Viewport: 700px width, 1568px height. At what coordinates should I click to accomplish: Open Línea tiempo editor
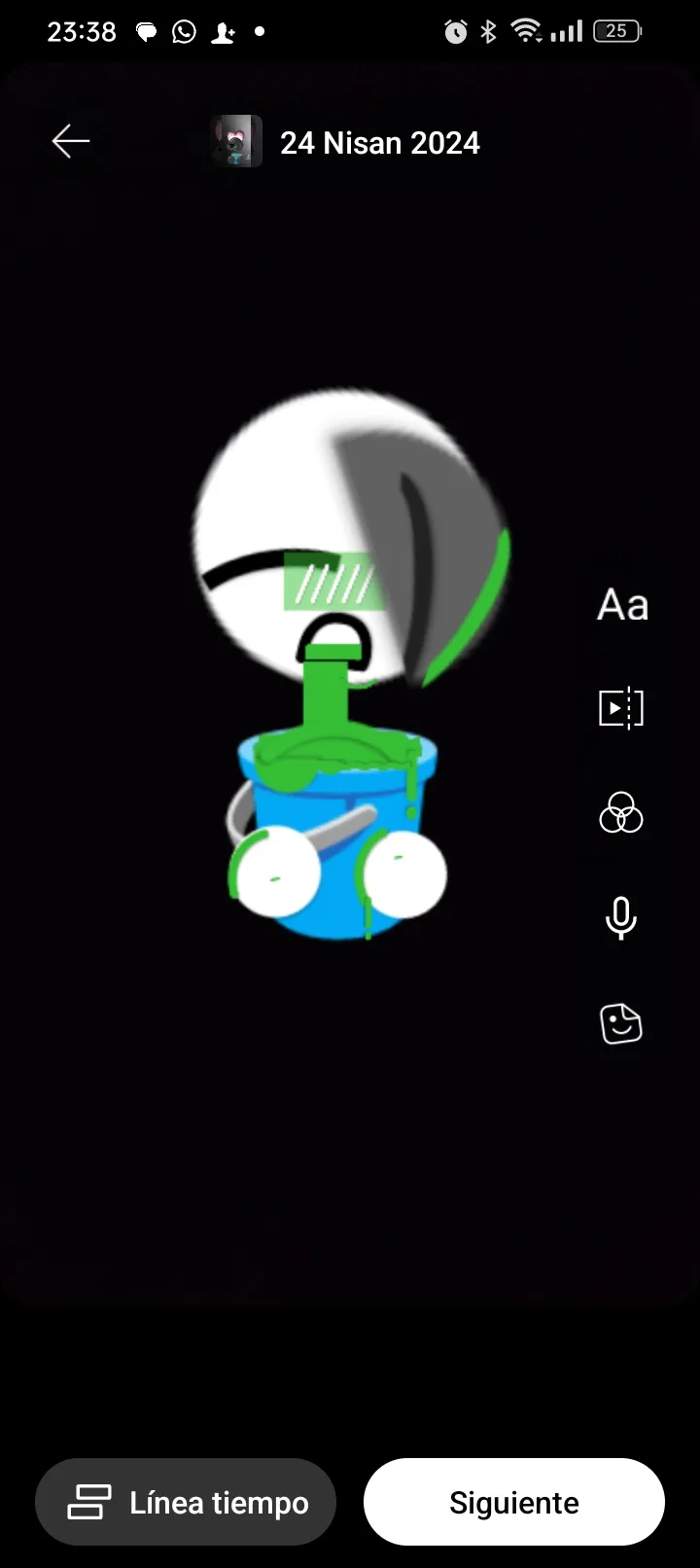pos(187,1502)
